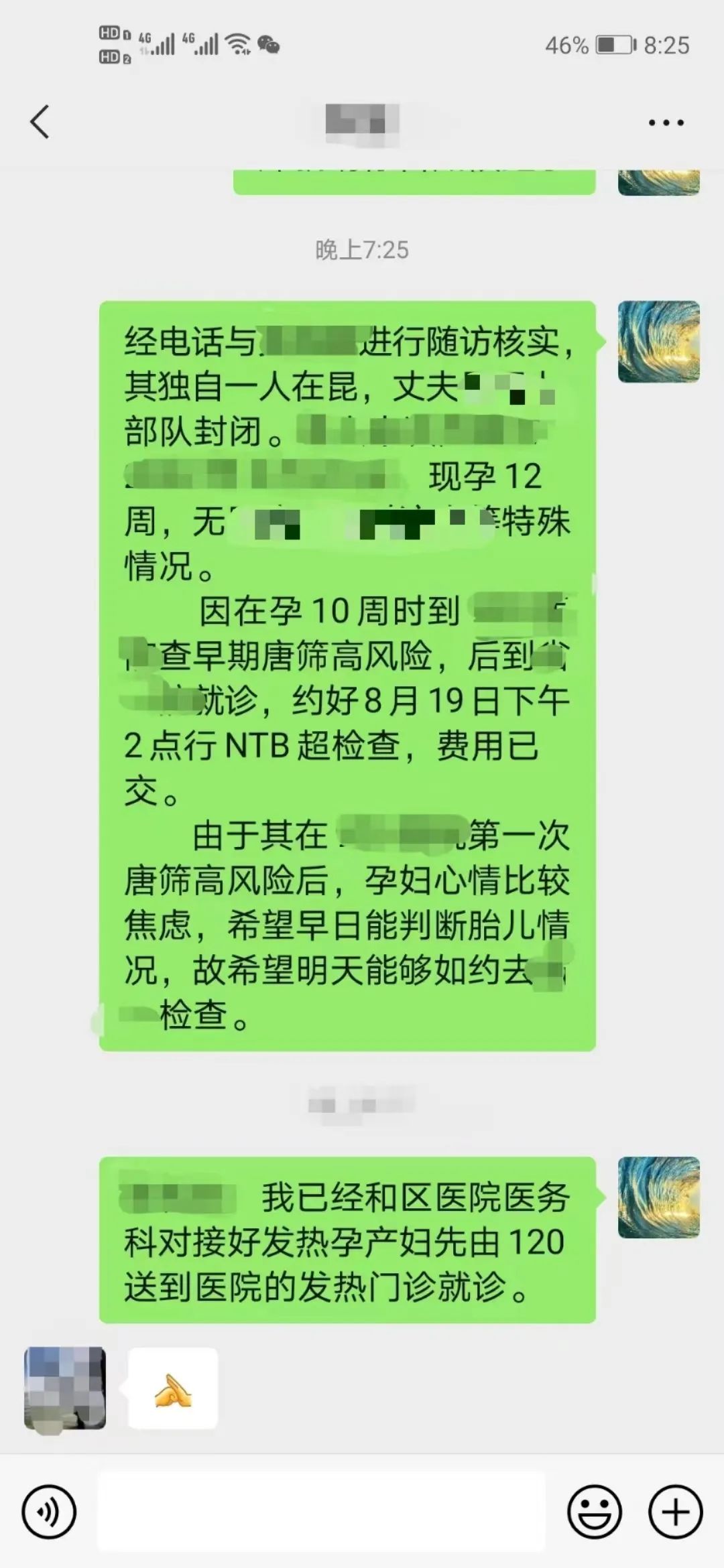Go back to the chat list

[x=40, y=122]
